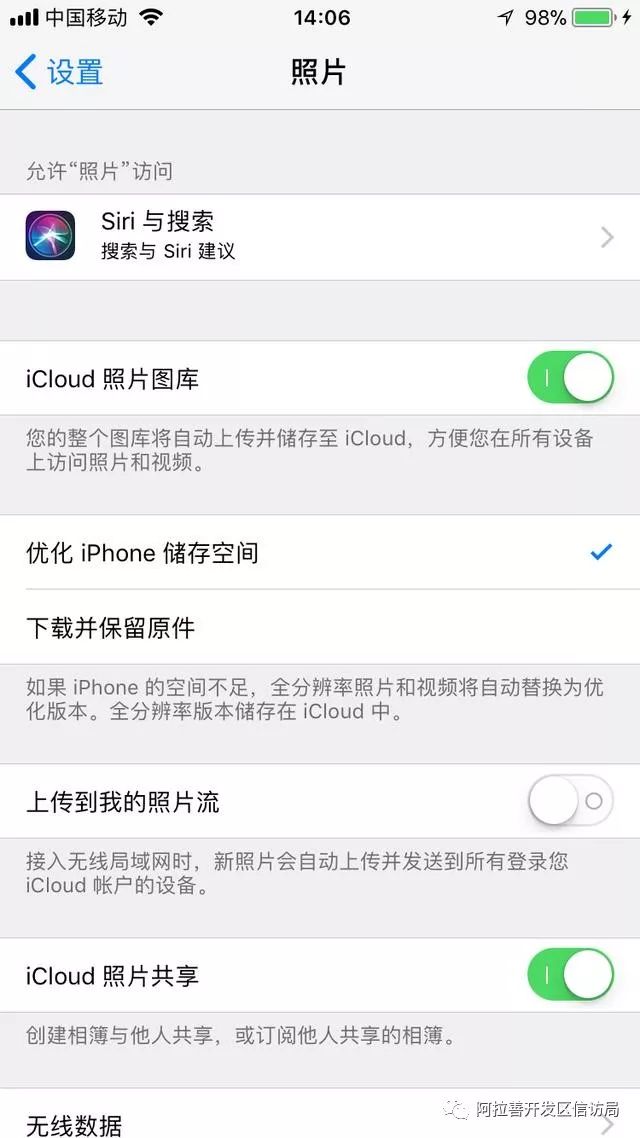The height and width of the screenshot is (1138, 640).
Task: Select 优化 iPhone 储存空间 option
Action: 320,553
